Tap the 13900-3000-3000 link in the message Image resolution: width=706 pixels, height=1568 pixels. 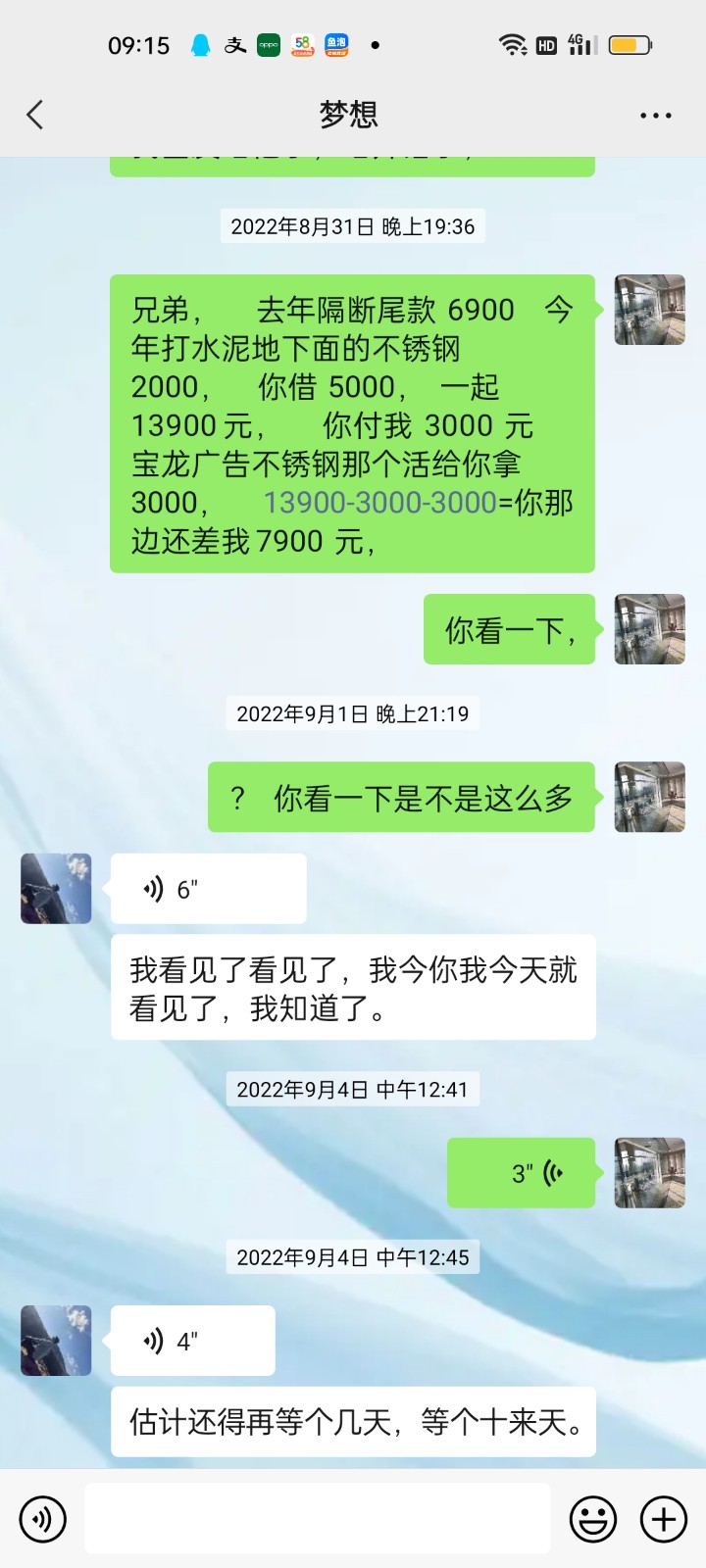coord(380,503)
